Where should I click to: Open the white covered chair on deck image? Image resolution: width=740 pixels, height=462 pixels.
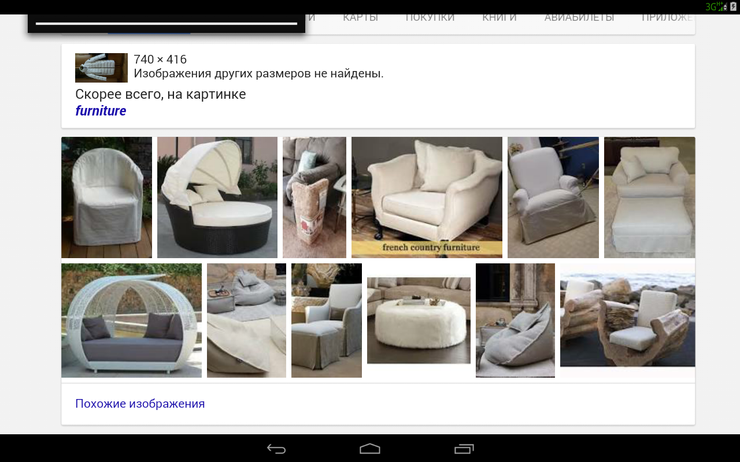[106, 197]
